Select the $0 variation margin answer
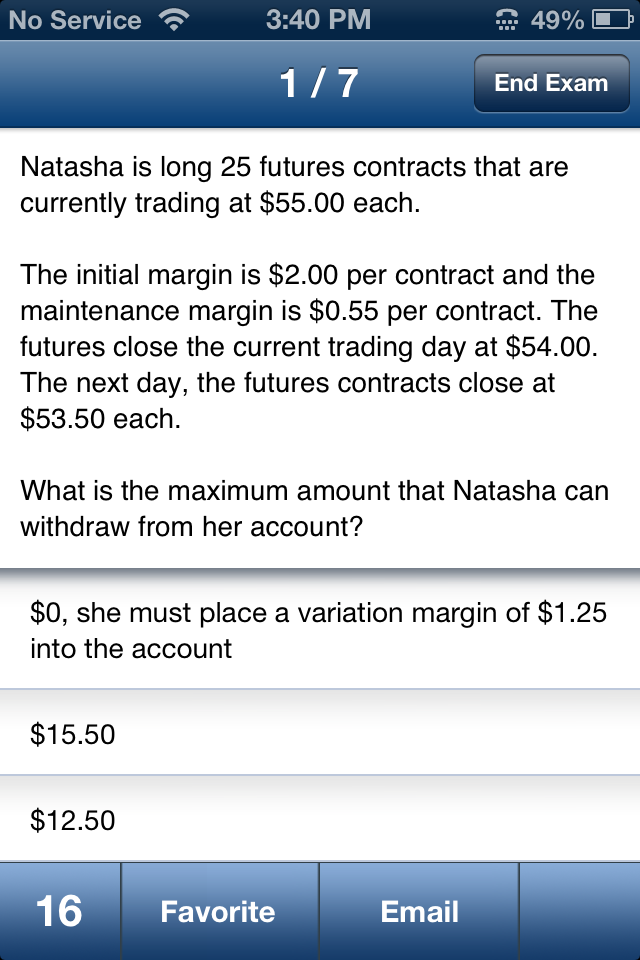Viewport: 640px width, 960px height. [x=320, y=630]
